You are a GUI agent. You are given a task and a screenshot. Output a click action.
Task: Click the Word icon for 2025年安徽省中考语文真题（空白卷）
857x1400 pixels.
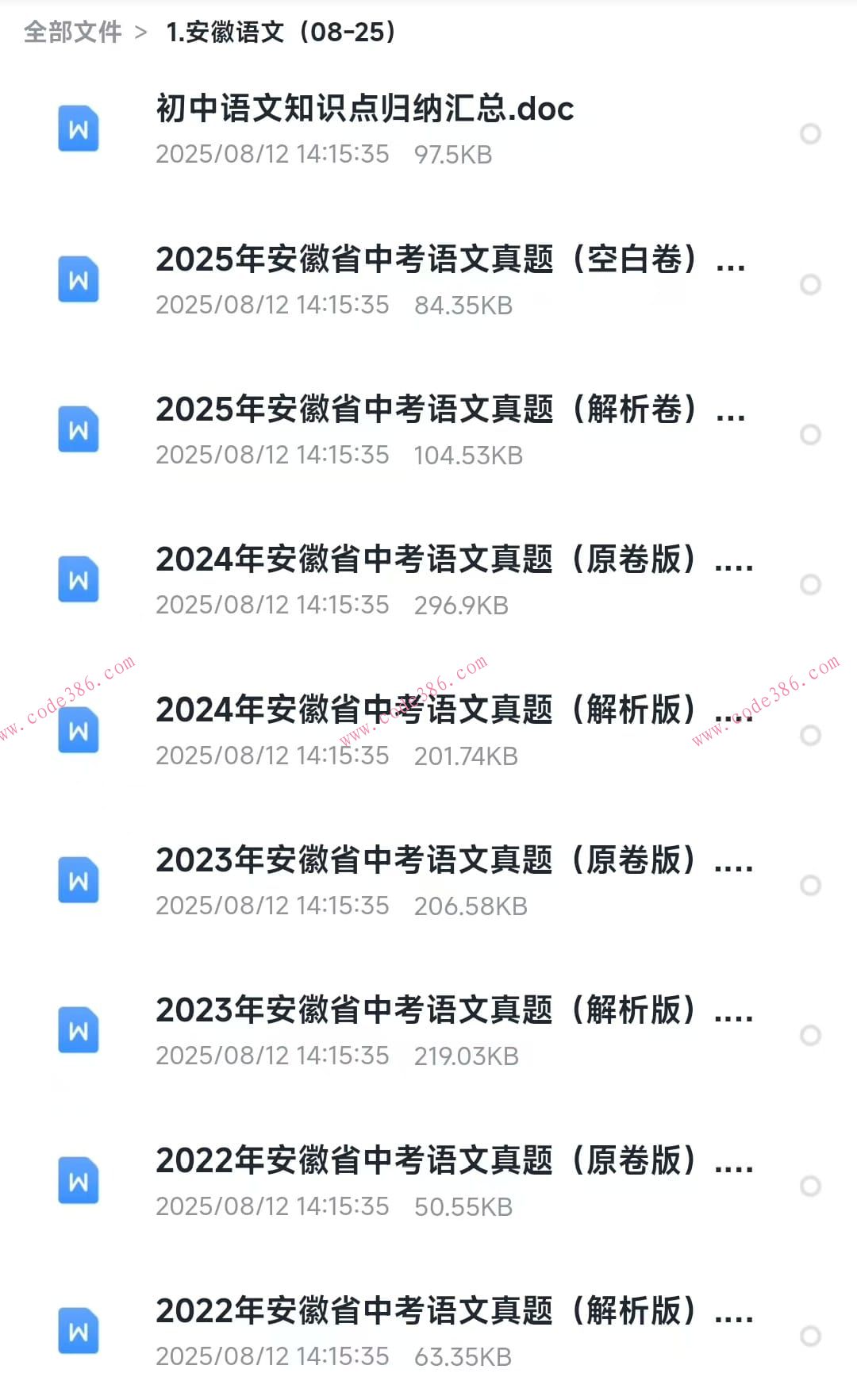click(x=78, y=280)
